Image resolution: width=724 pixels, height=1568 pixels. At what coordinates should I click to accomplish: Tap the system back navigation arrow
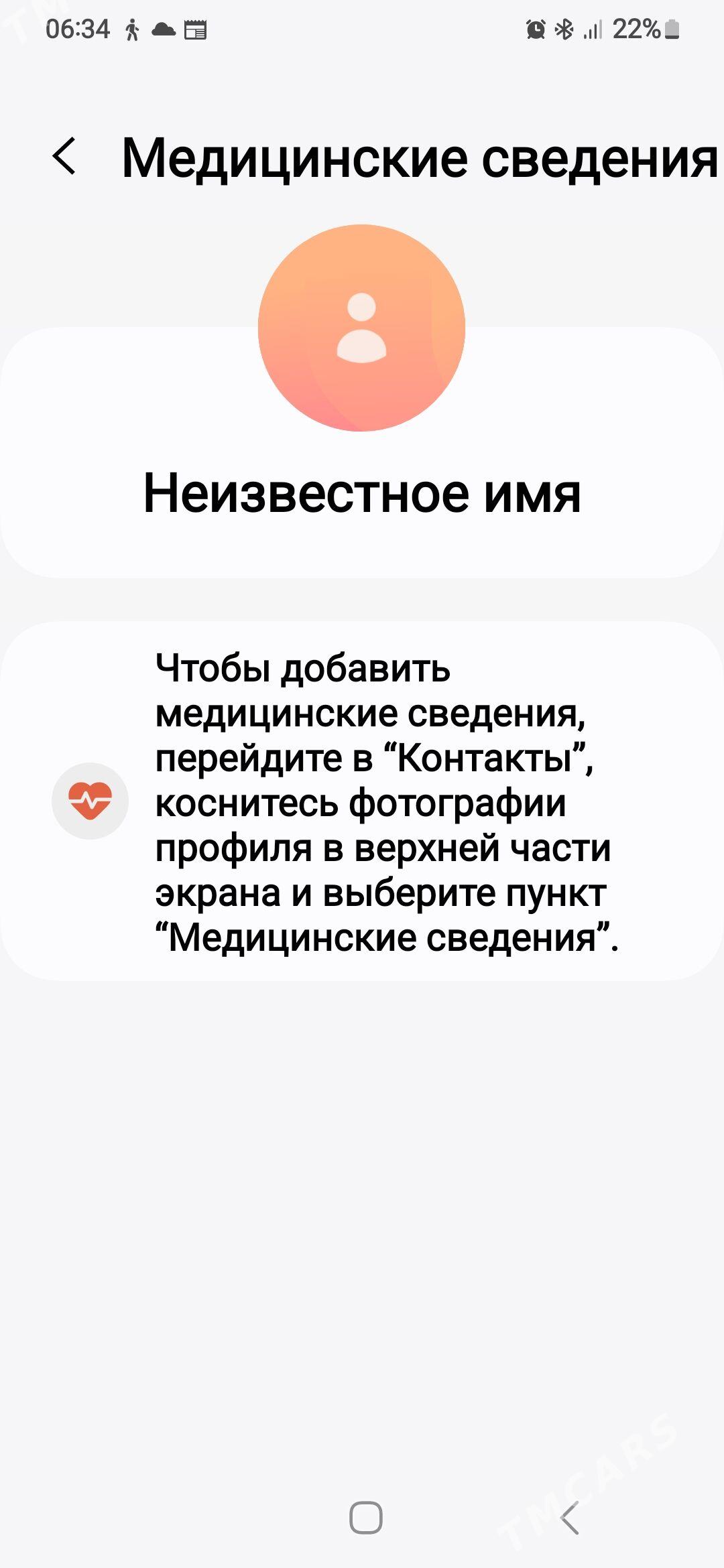tap(570, 1518)
